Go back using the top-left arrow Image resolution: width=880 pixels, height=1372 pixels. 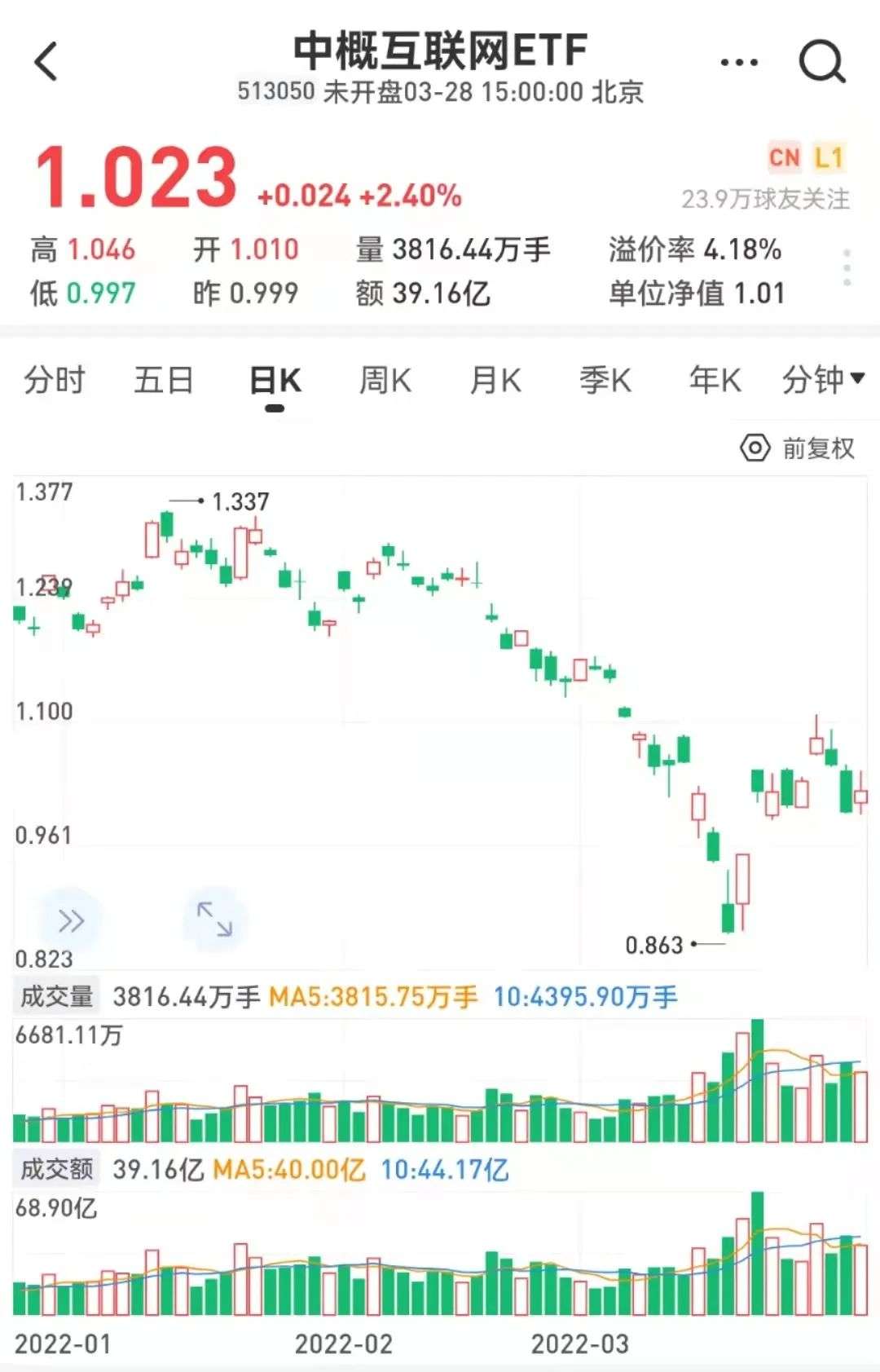tap(47, 62)
